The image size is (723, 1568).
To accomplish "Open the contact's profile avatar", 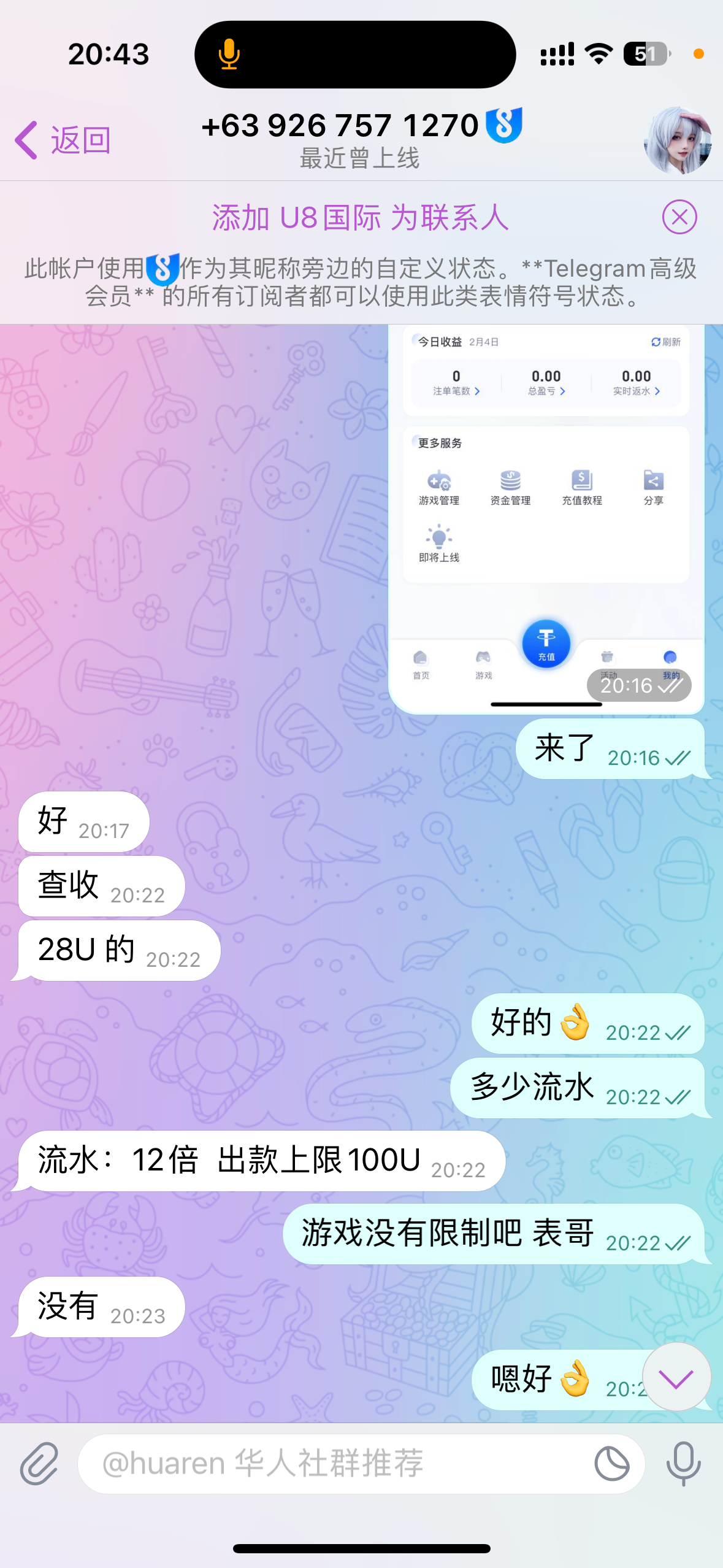I will [x=678, y=140].
